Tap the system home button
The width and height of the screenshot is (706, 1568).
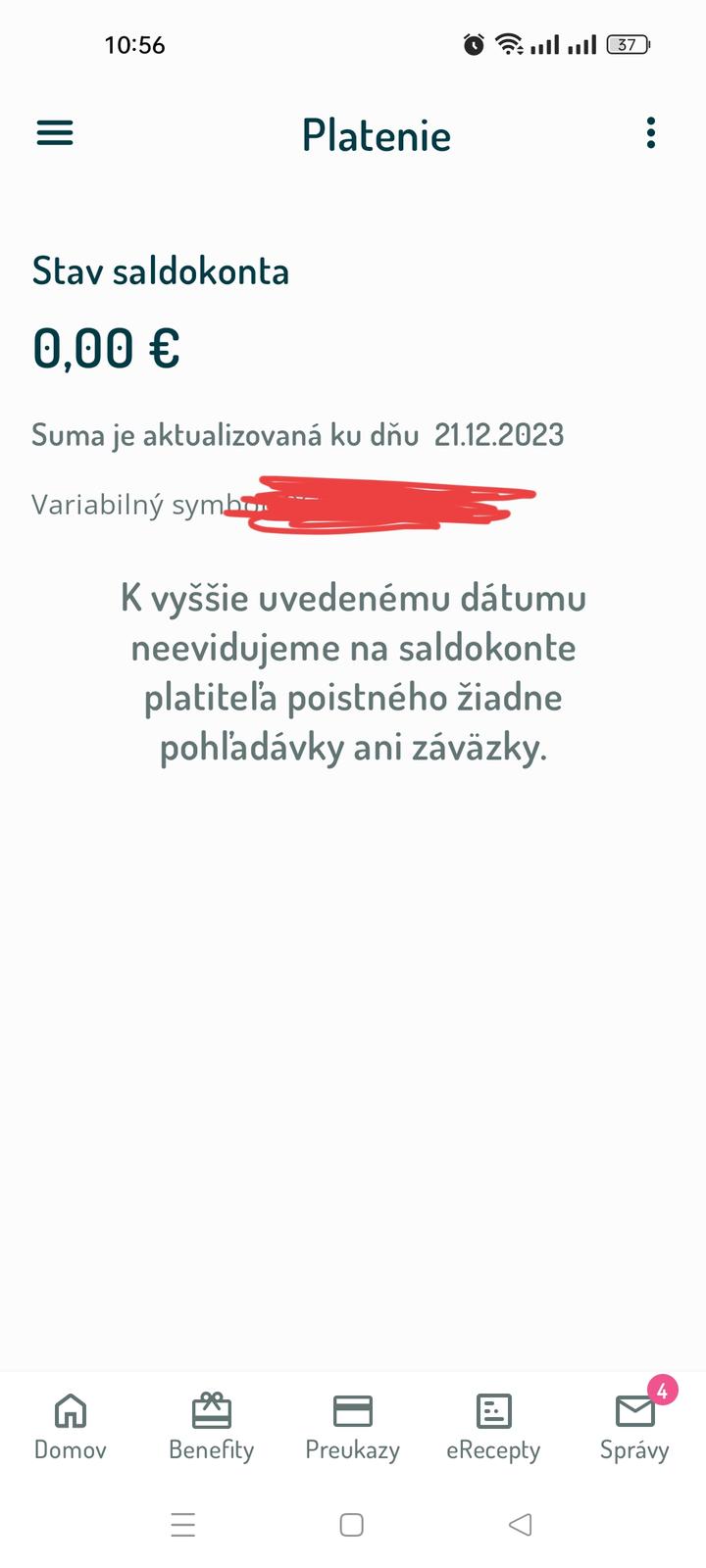[352, 1525]
